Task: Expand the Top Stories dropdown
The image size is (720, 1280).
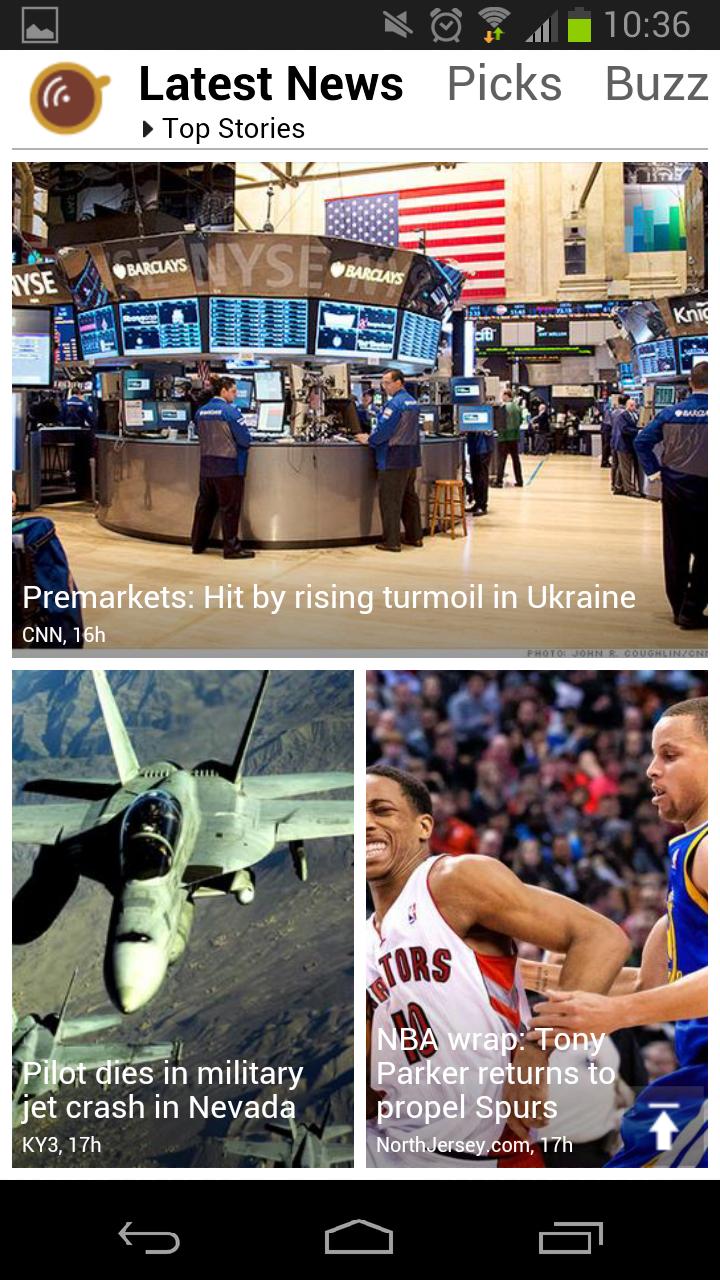Action: point(223,129)
